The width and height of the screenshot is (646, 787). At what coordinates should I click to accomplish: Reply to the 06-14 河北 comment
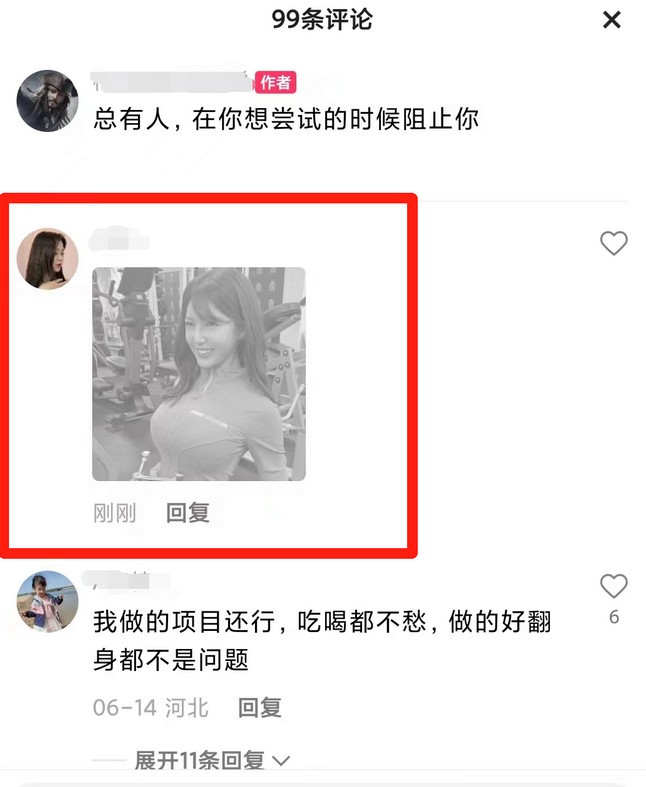pyautogui.click(x=259, y=708)
